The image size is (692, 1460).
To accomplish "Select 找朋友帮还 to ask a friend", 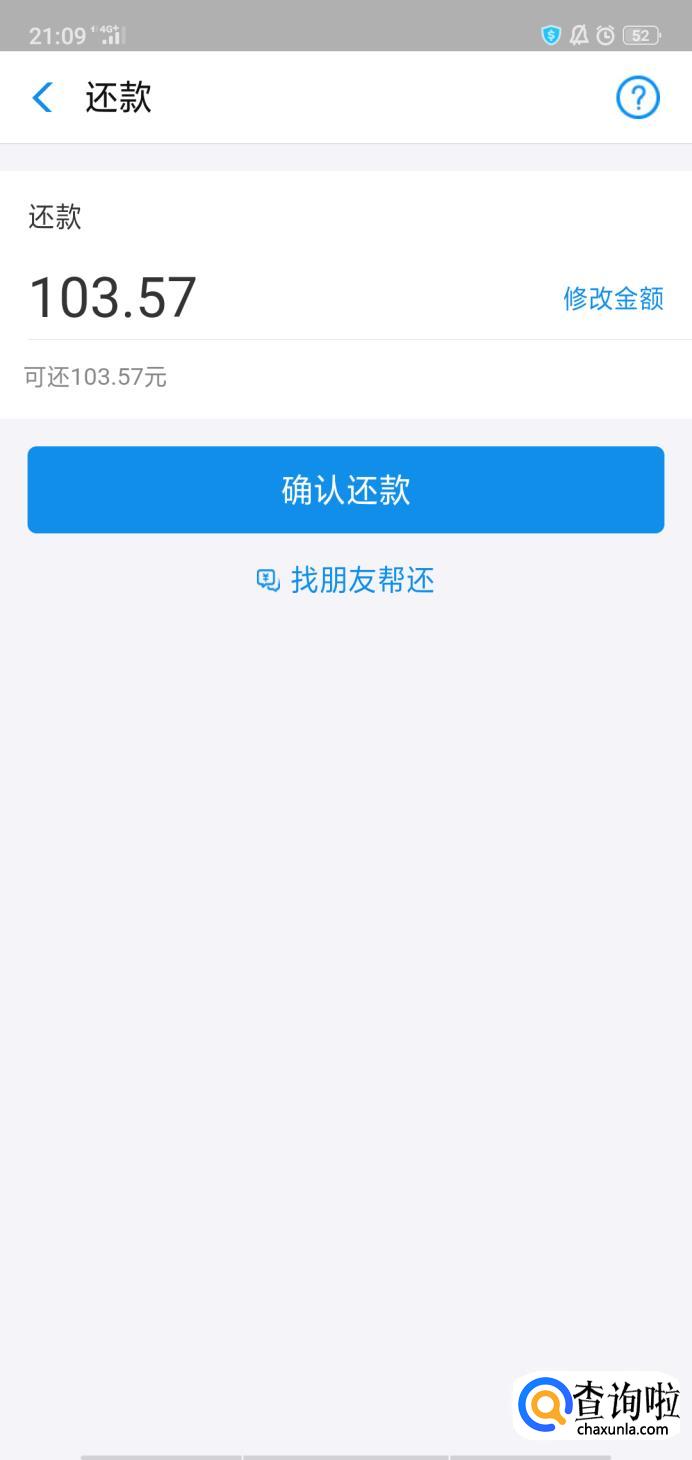I will [346, 580].
